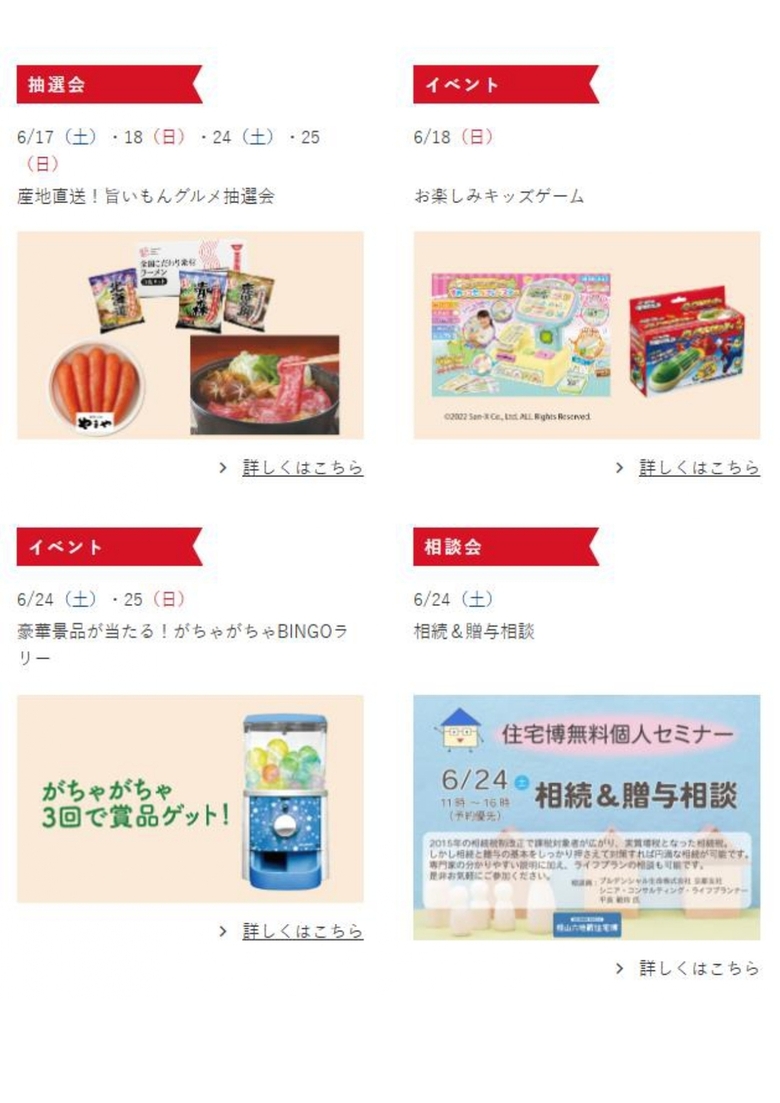This screenshot has height=1103, width=780.
Task: Open the Gacha Gacha capsule machine banner
Action: [190, 799]
